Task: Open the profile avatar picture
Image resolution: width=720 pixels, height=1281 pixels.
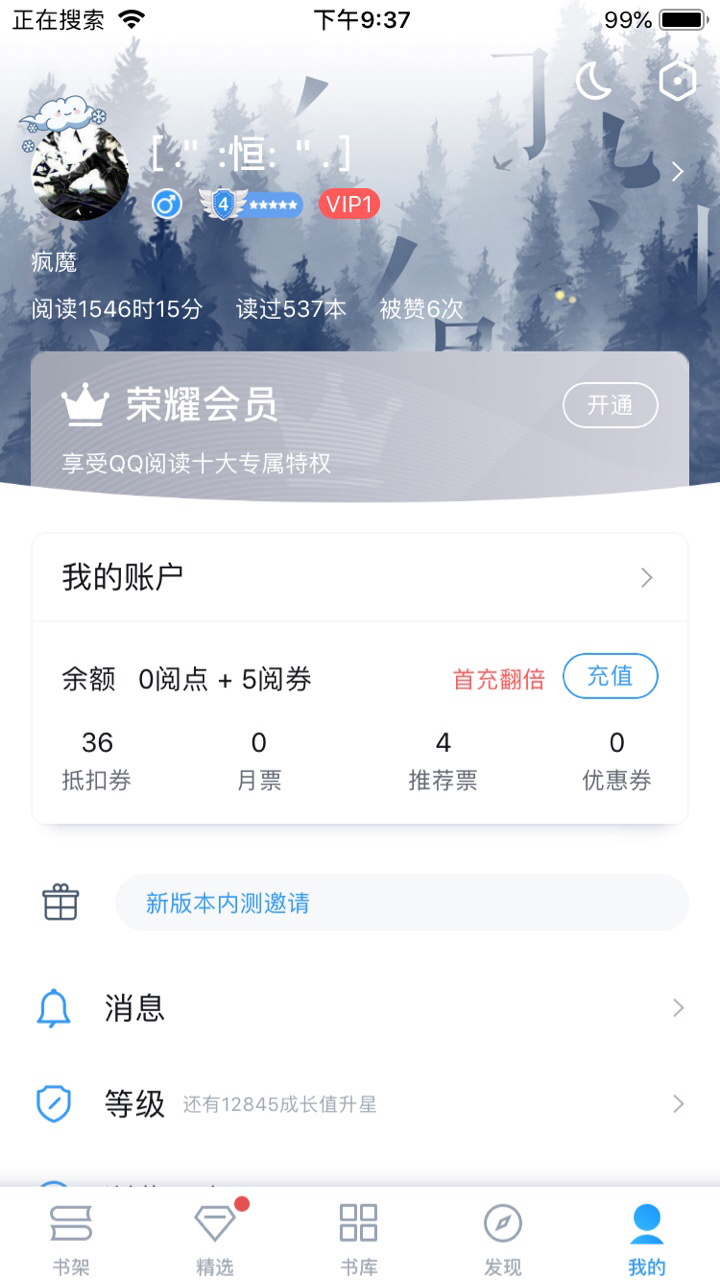Action: [x=80, y=171]
